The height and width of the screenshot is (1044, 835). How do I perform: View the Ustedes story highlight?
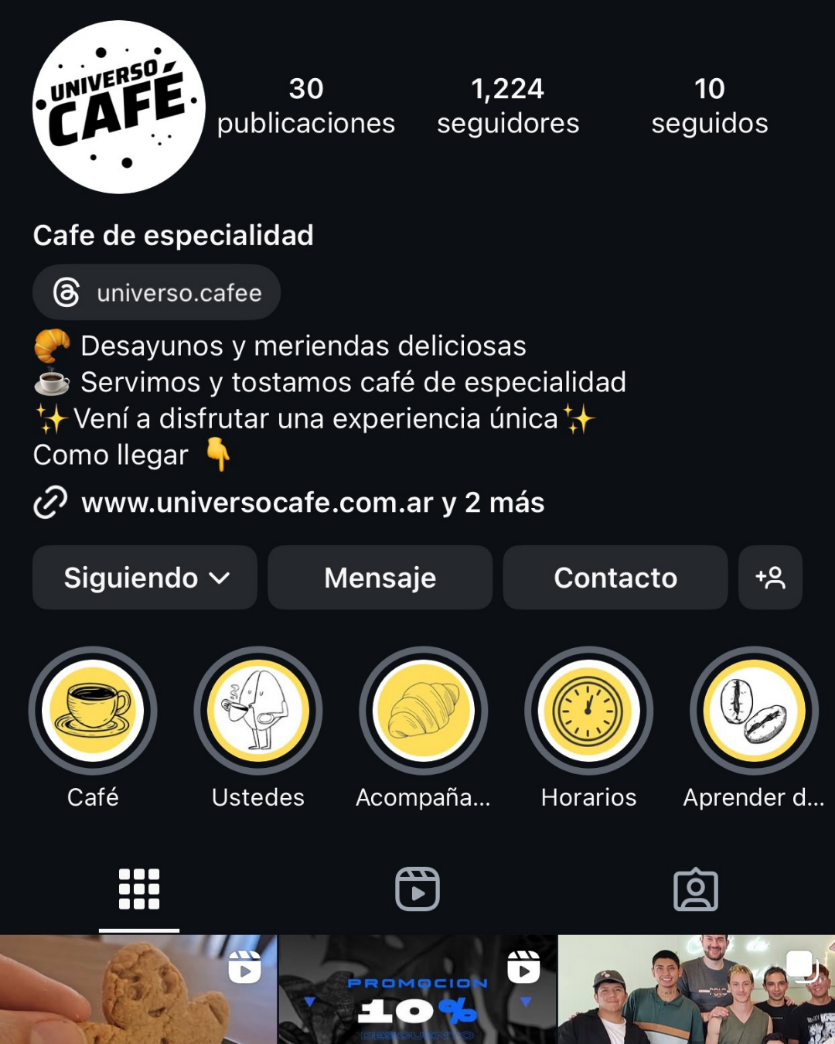click(258, 711)
